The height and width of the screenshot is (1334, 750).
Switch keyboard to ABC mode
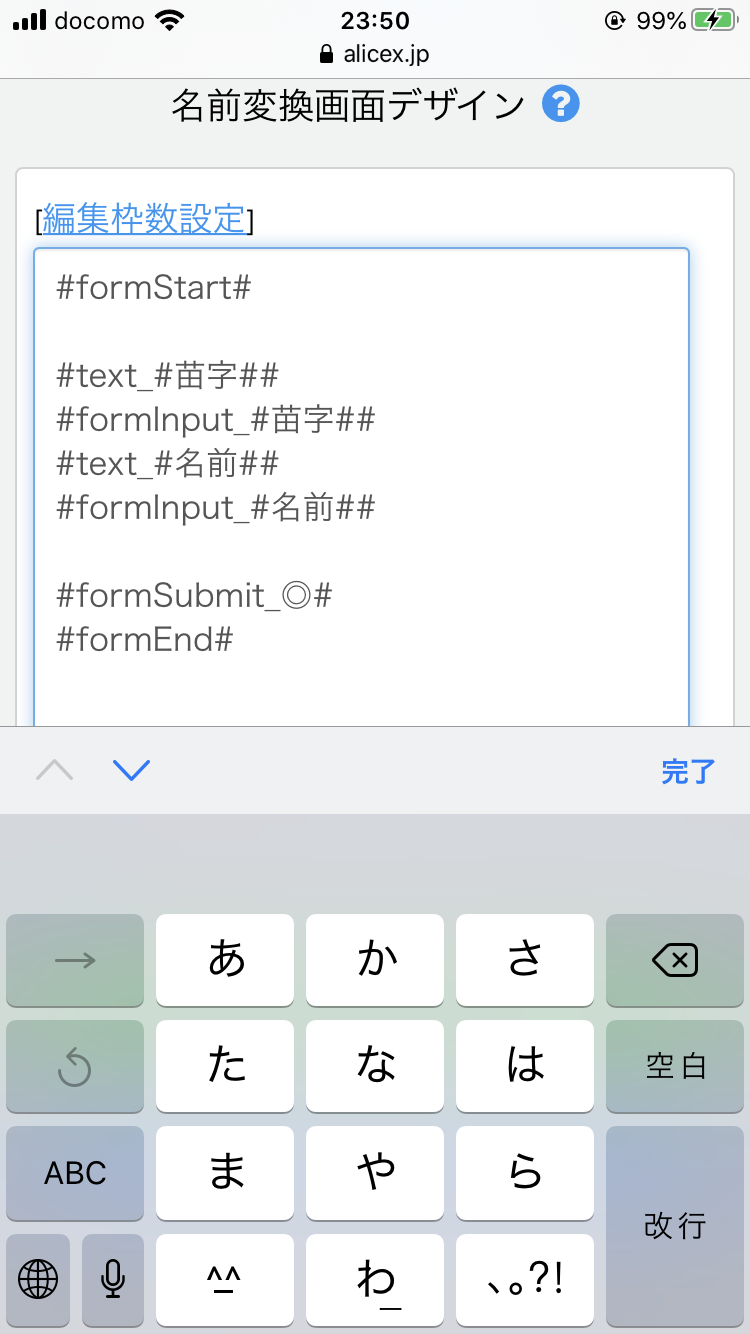click(75, 1173)
